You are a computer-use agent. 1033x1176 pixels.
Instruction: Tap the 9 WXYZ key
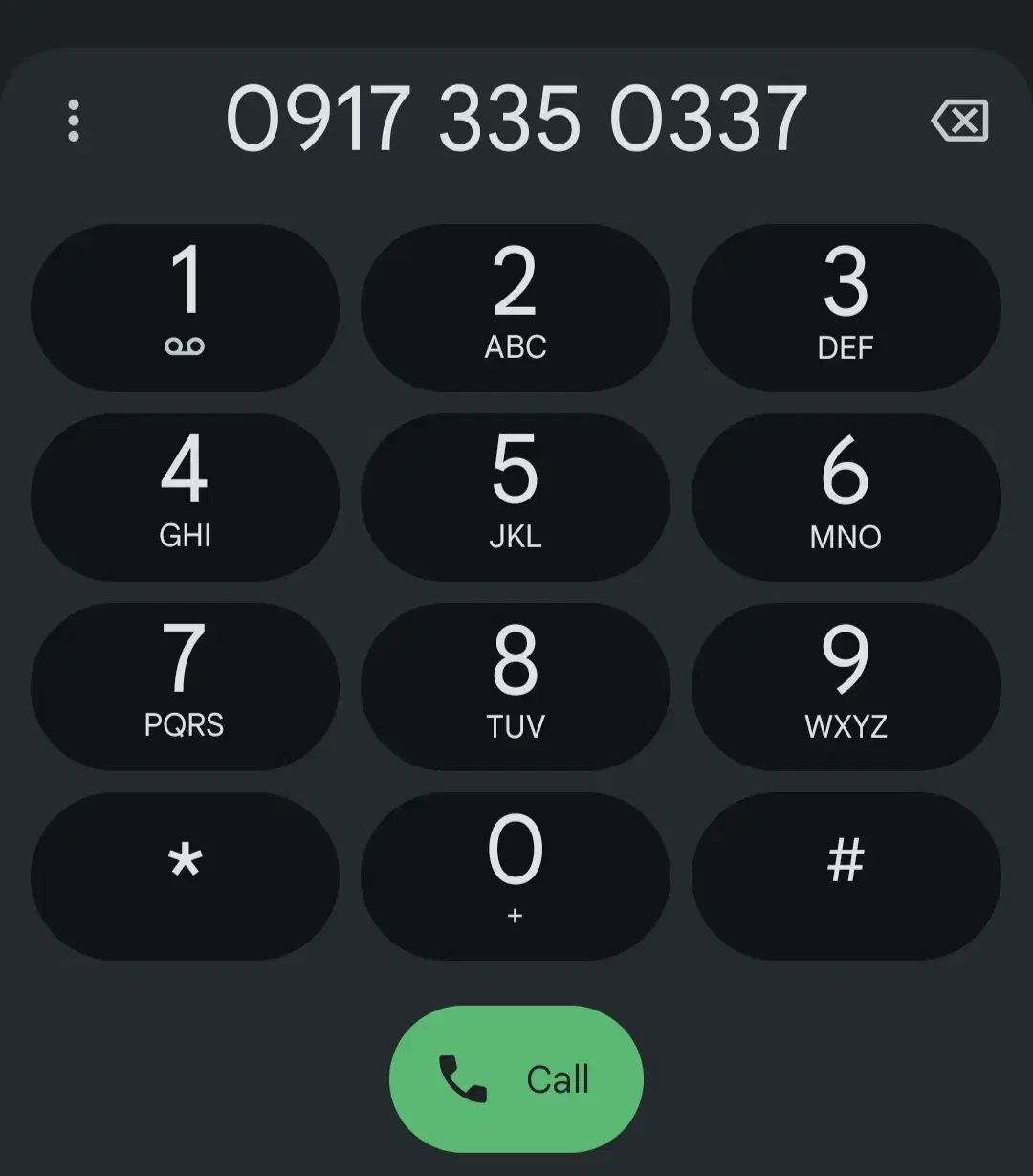pyautogui.click(x=846, y=686)
